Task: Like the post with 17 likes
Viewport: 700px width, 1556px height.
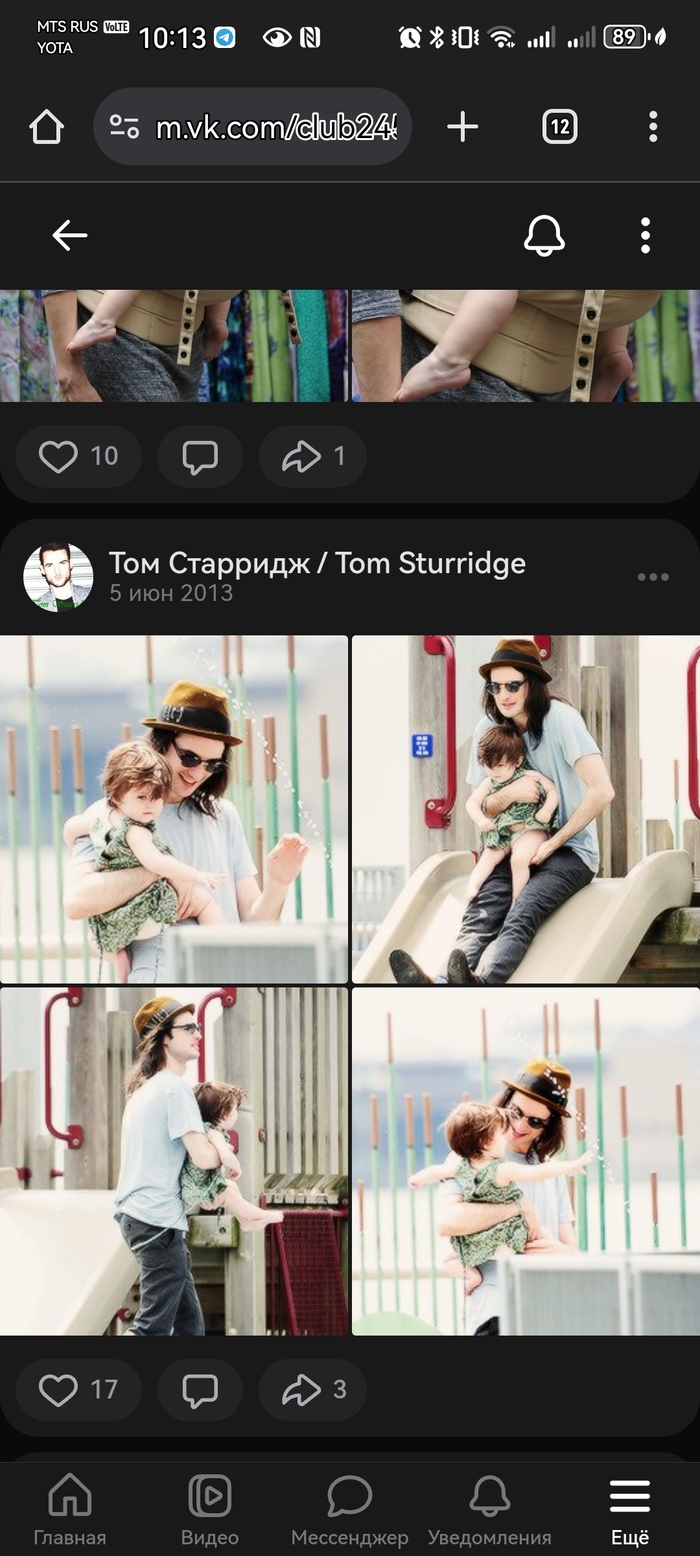Action: click(x=78, y=1389)
